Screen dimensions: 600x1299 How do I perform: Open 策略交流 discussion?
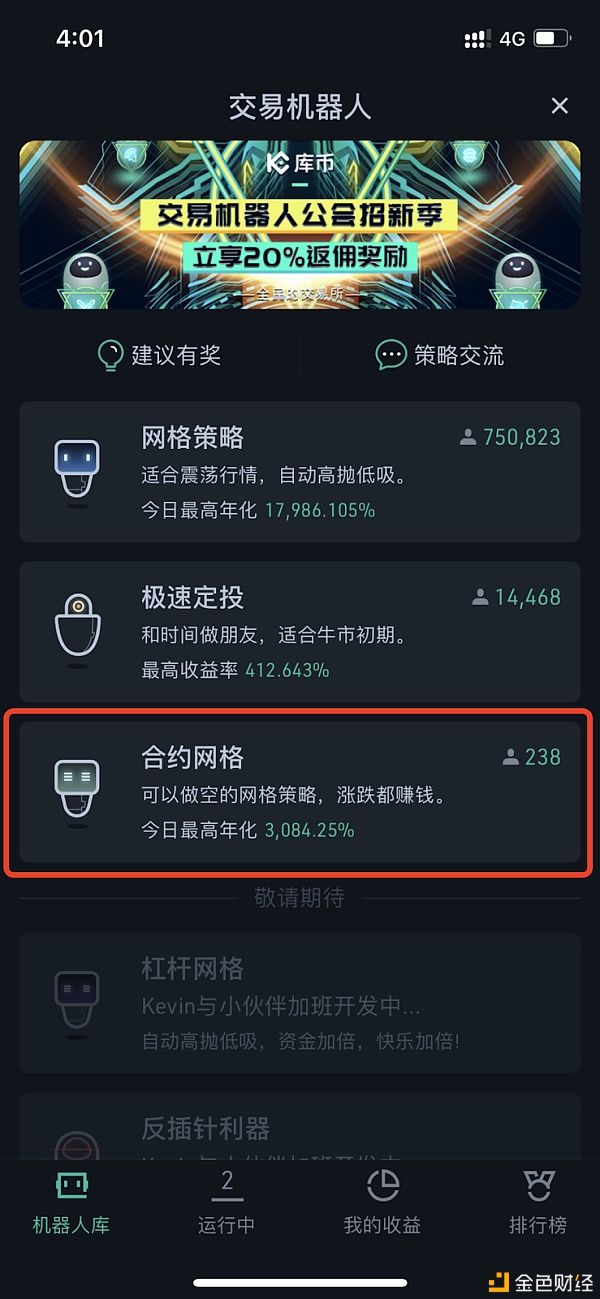440,355
